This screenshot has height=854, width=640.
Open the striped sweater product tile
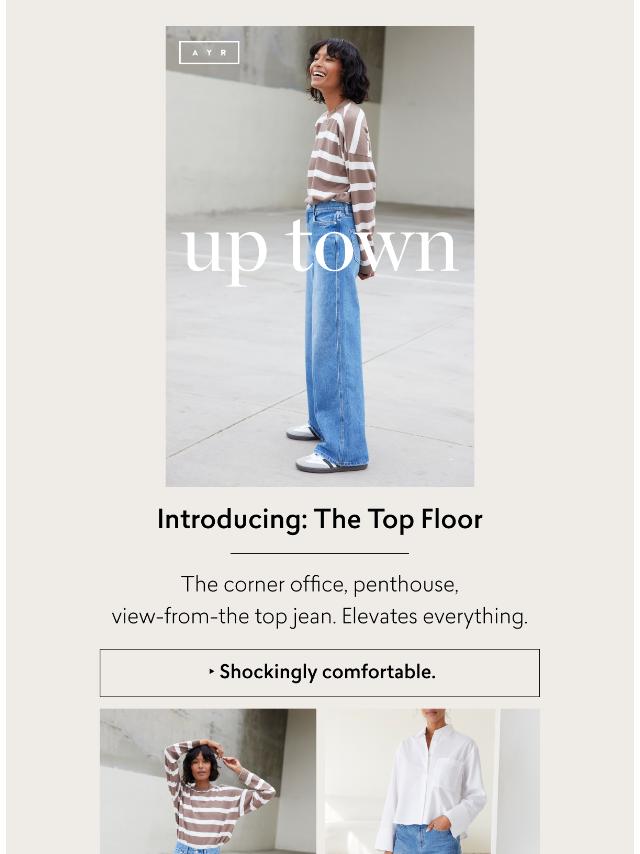point(208,781)
